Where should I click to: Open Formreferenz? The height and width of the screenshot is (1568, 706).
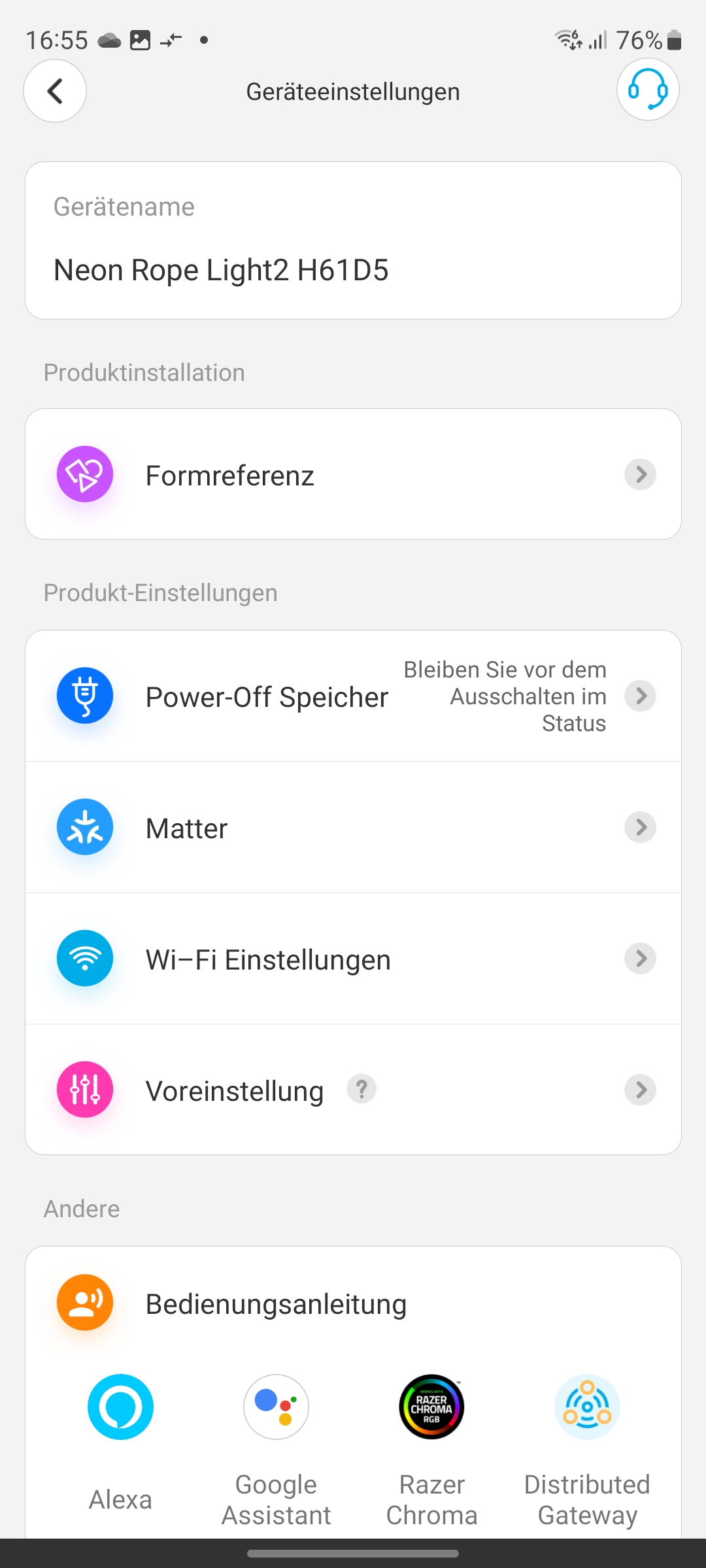[x=353, y=474]
